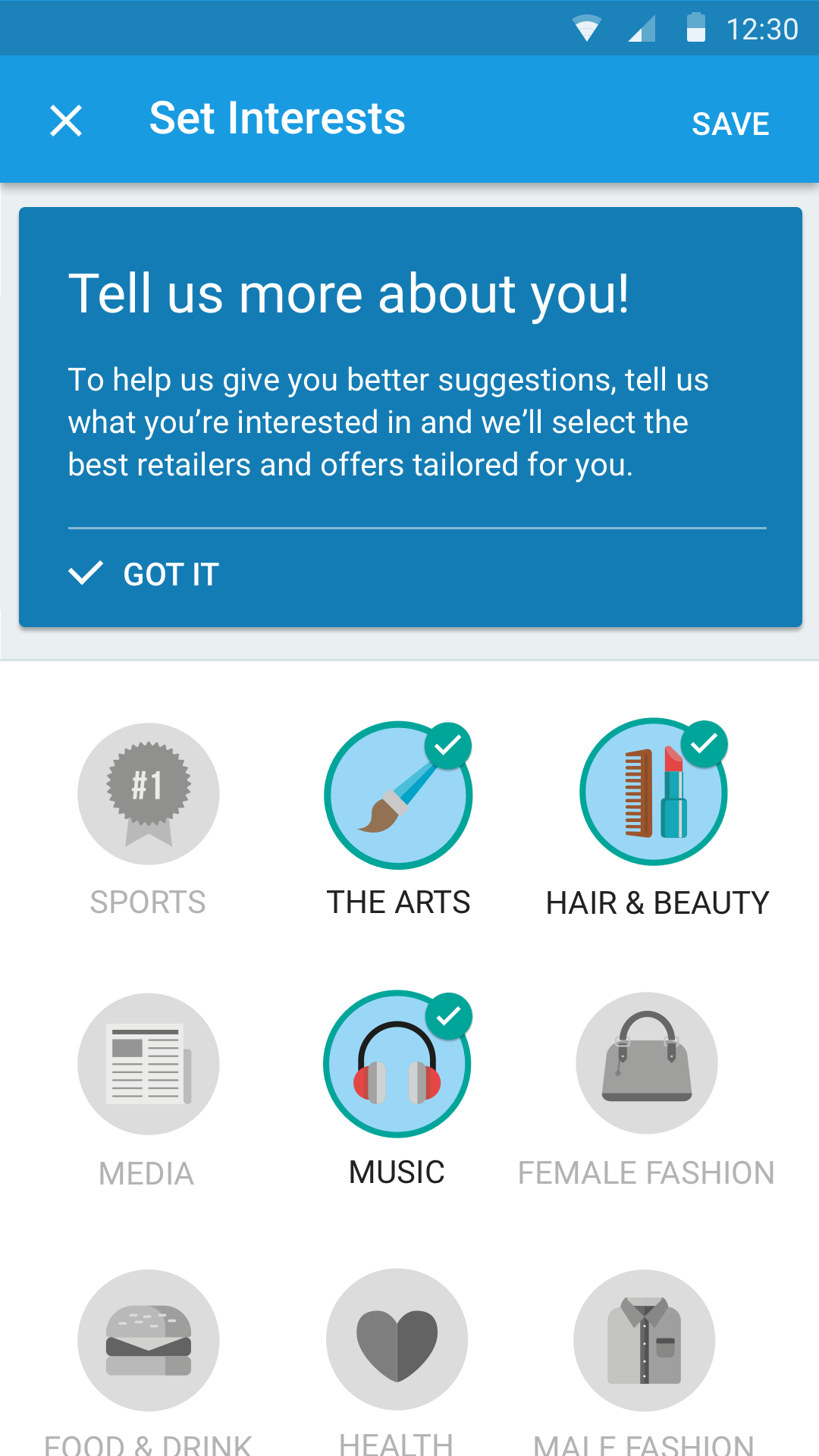Add Female Fashion as an interest

[x=646, y=1063]
